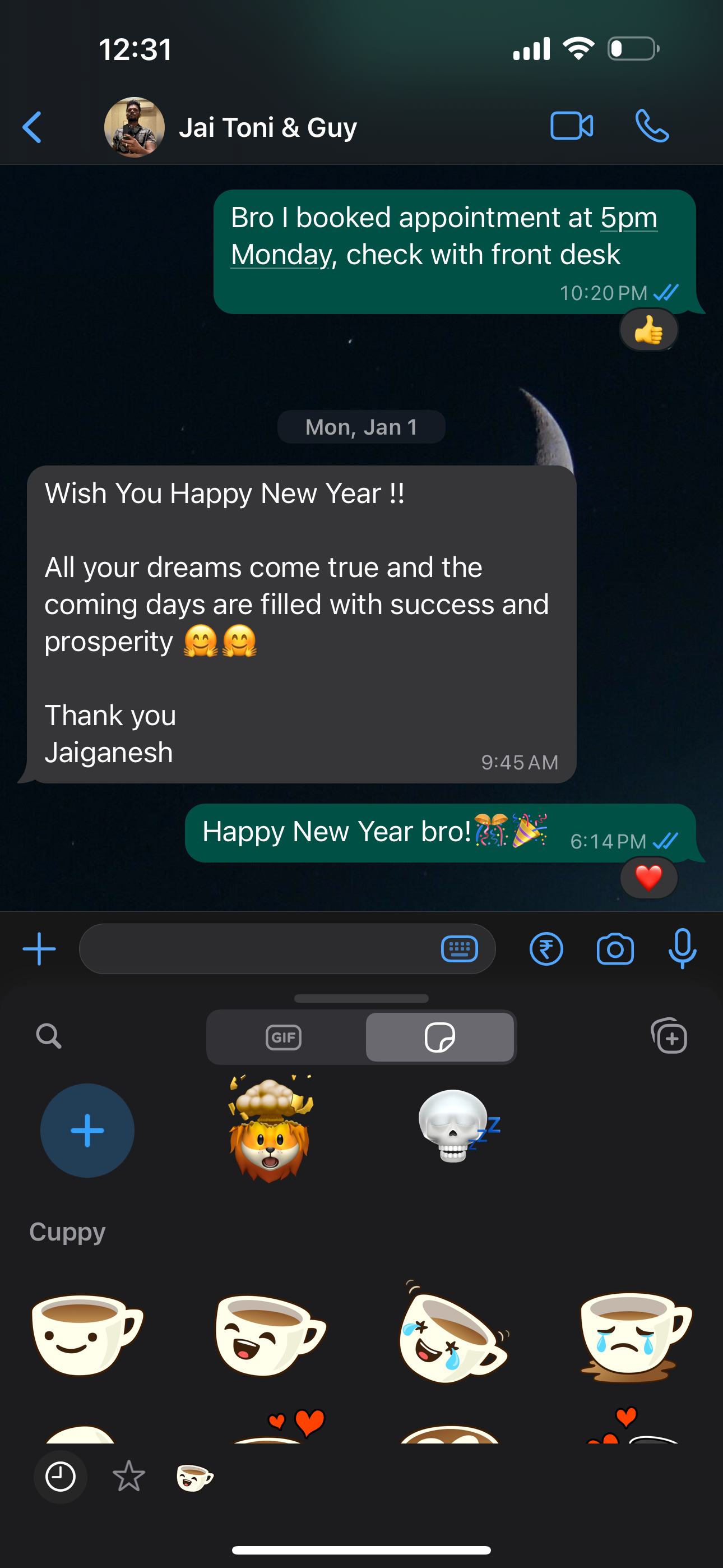Switch back to the keyboard from stickers
723x1568 pixels.
(x=460, y=948)
